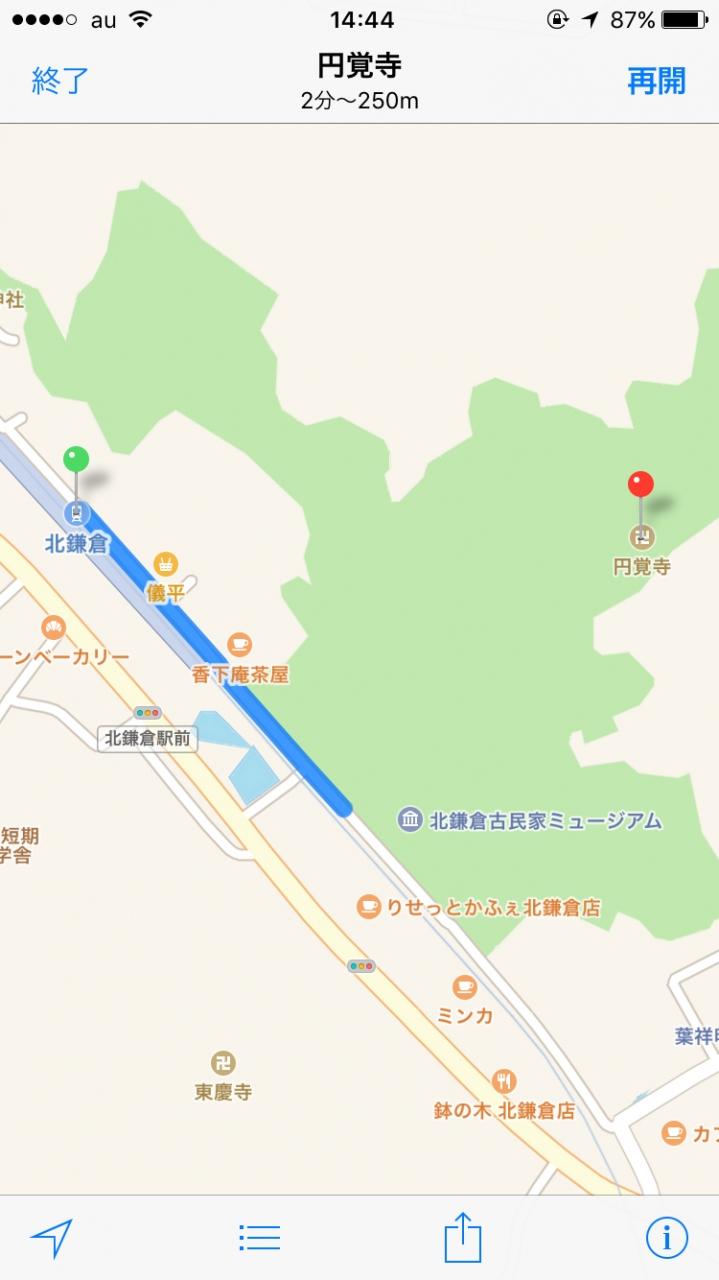The width and height of the screenshot is (719, 1280).
Task: Center map on current location
Action: coord(52,1238)
